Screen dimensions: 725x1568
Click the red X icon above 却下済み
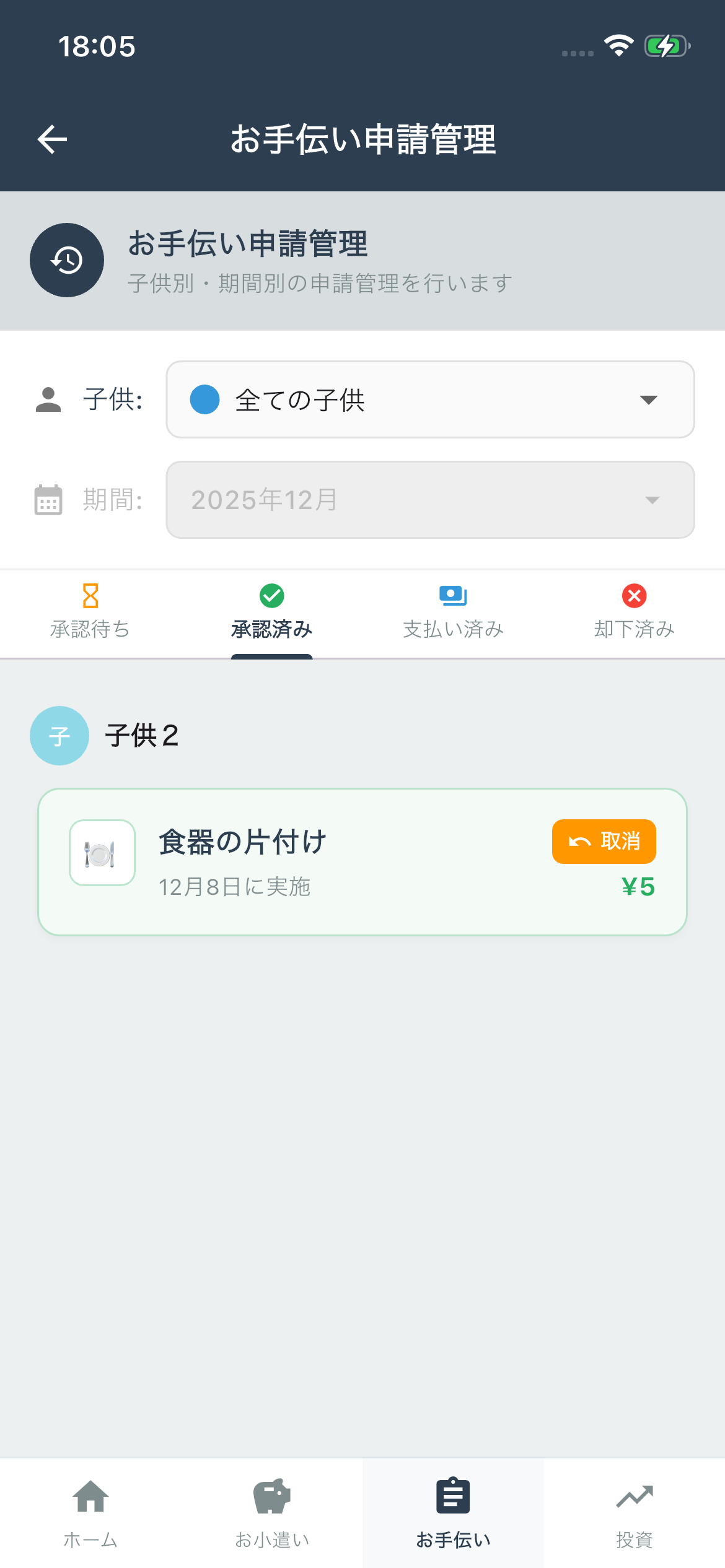pyautogui.click(x=633, y=596)
